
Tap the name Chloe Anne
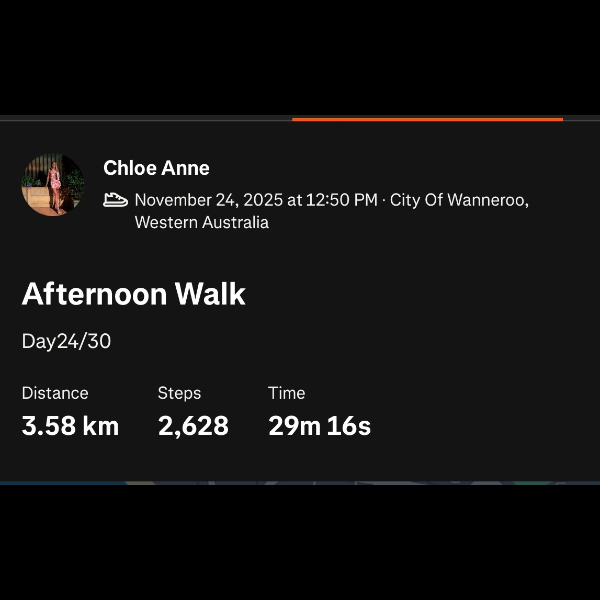[x=156, y=168]
